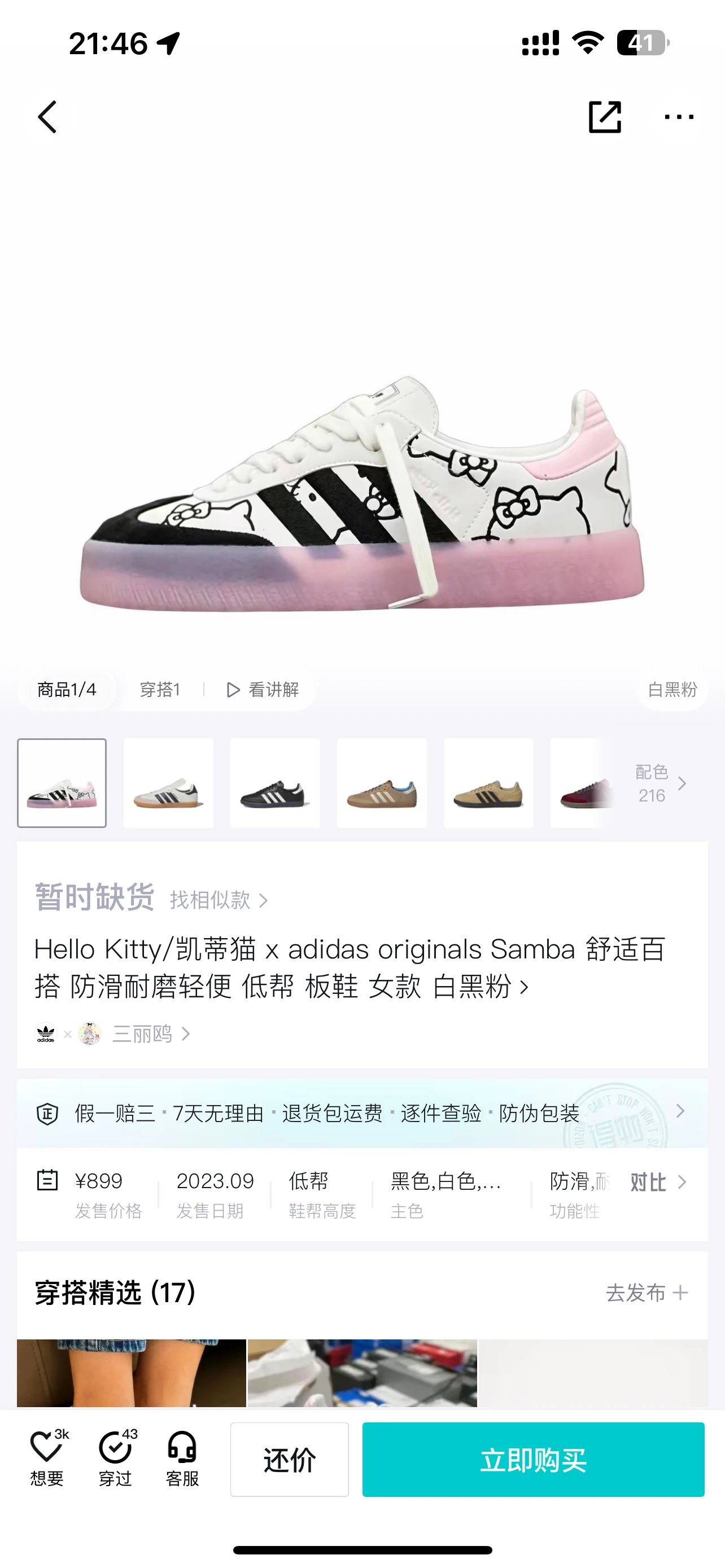View all 216 配色 colorways
This screenshot has width=725, height=1568.
tap(660, 783)
